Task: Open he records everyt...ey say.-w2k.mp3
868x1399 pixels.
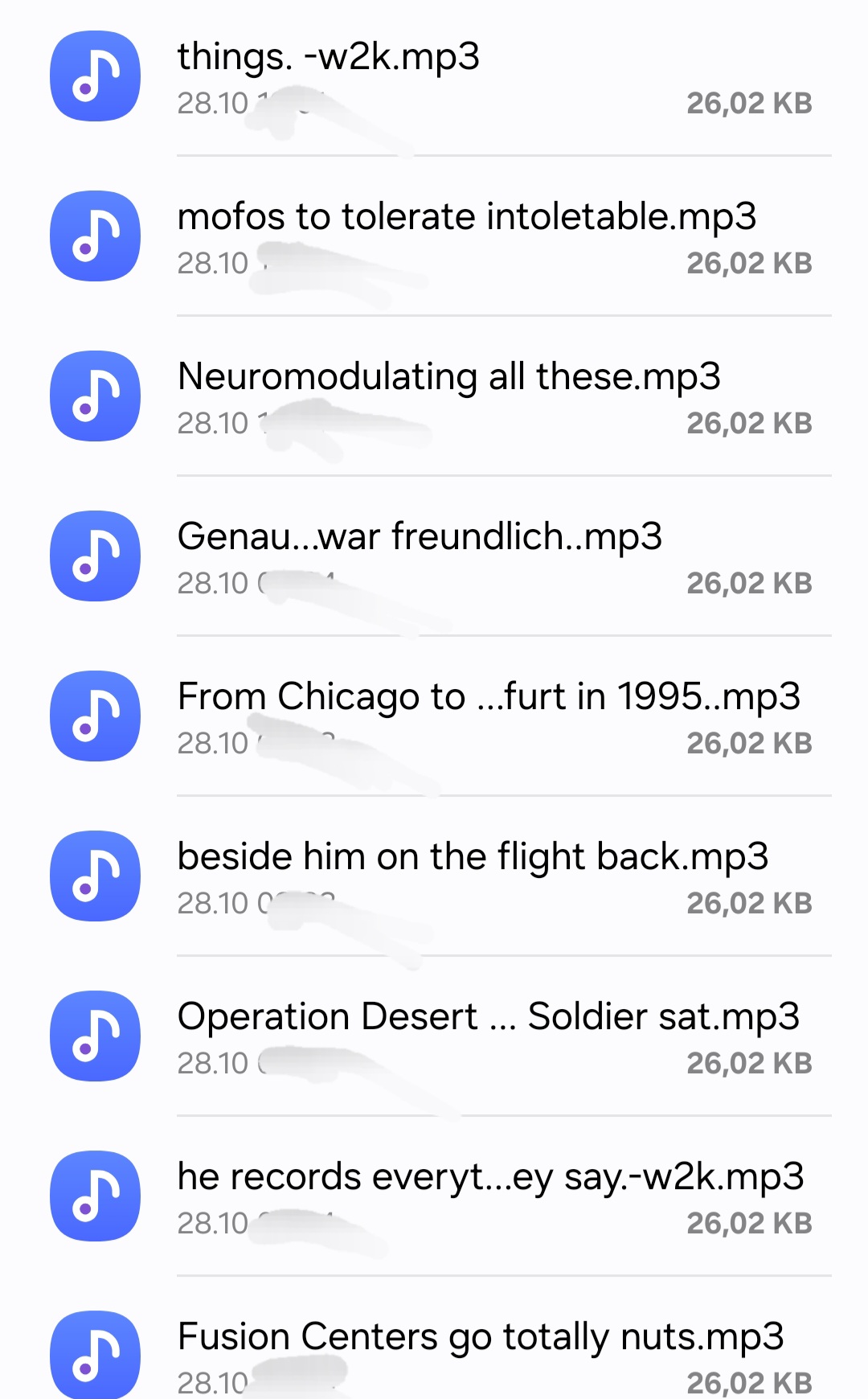Action: click(x=490, y=1178)
